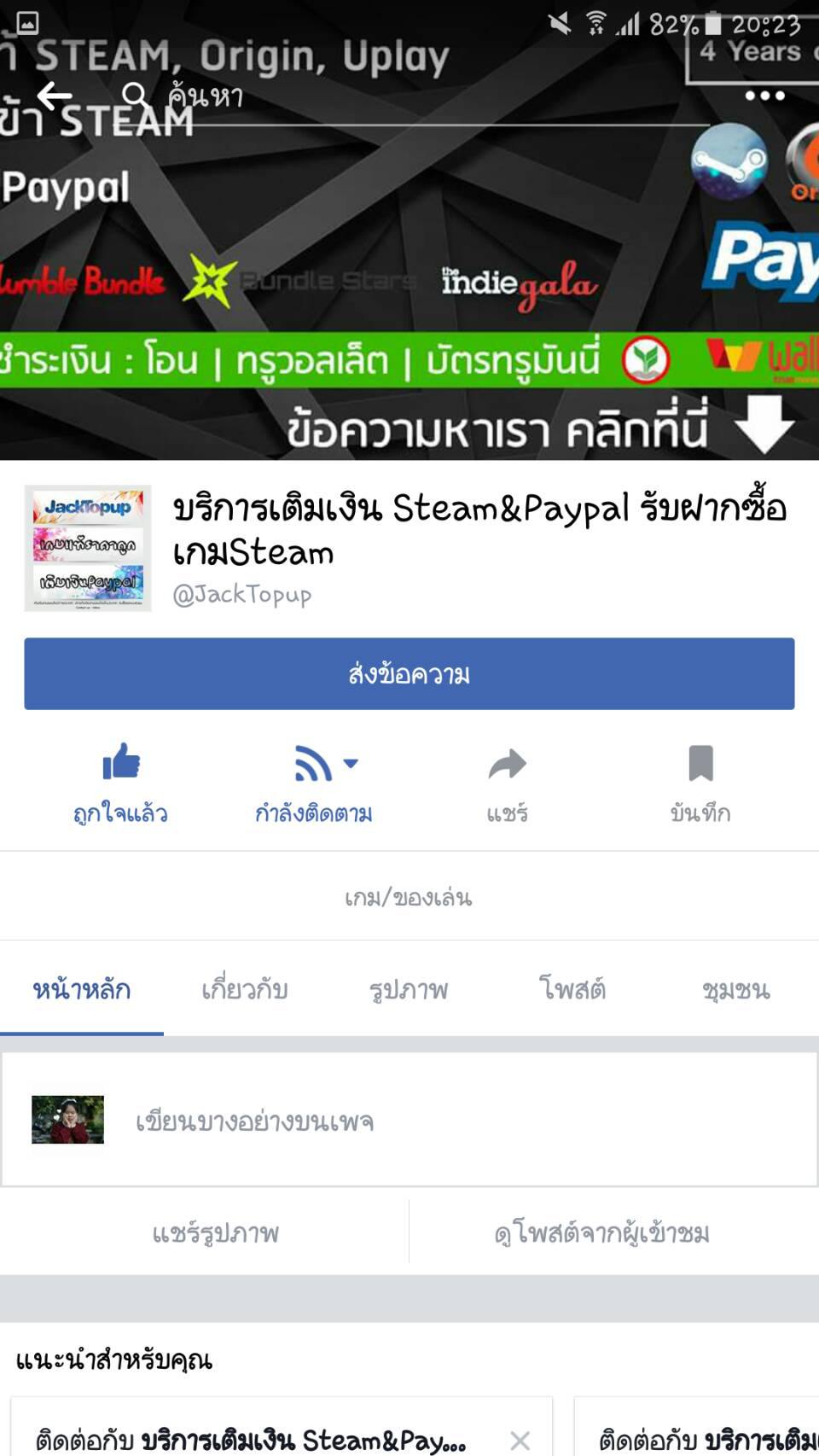The width and height of the screenshot is (819, 1456).
Task: Open the JackTopup page profile picture
Action: (88, 548)
